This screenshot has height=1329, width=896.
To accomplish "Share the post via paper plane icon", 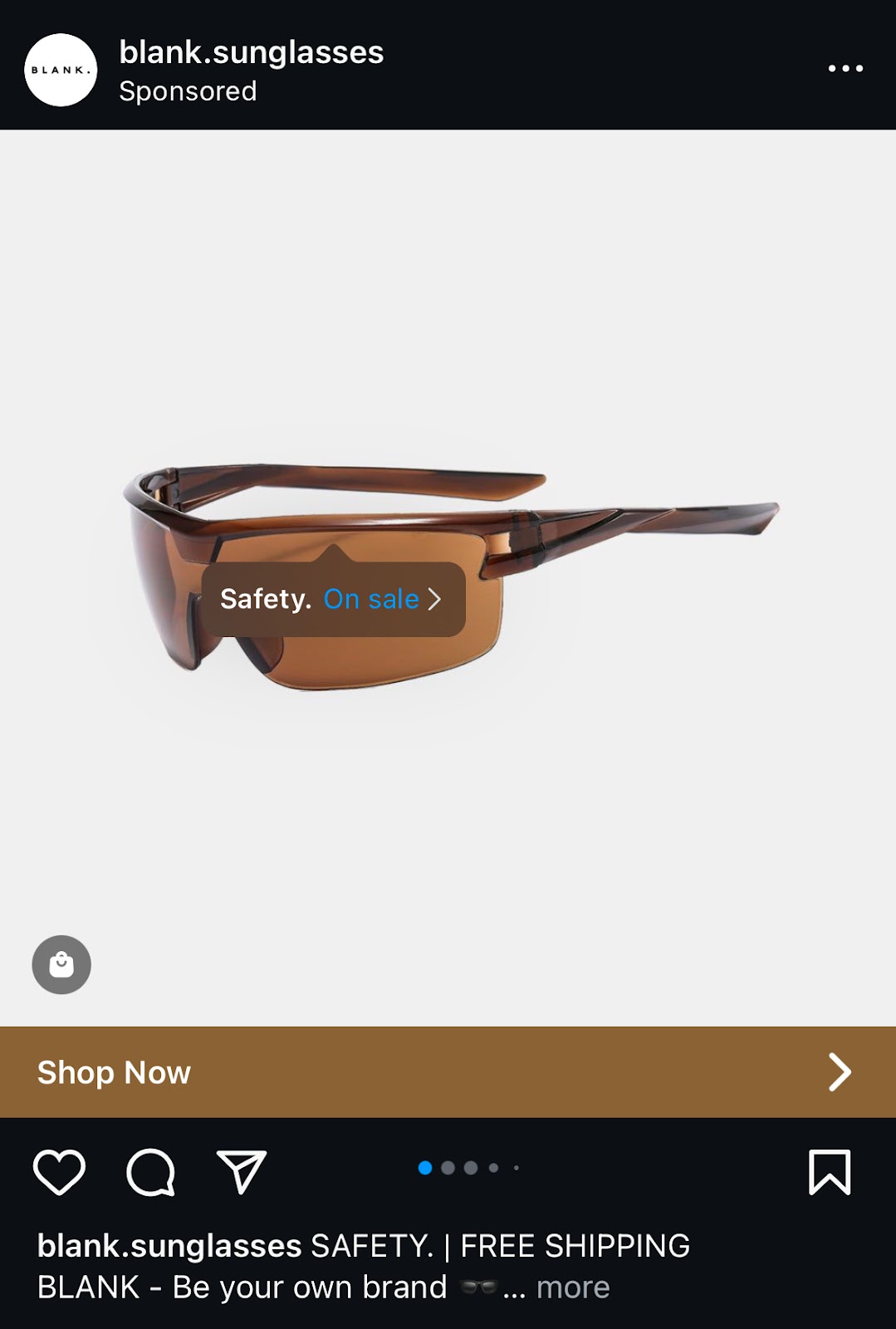I will [241, 1172].
